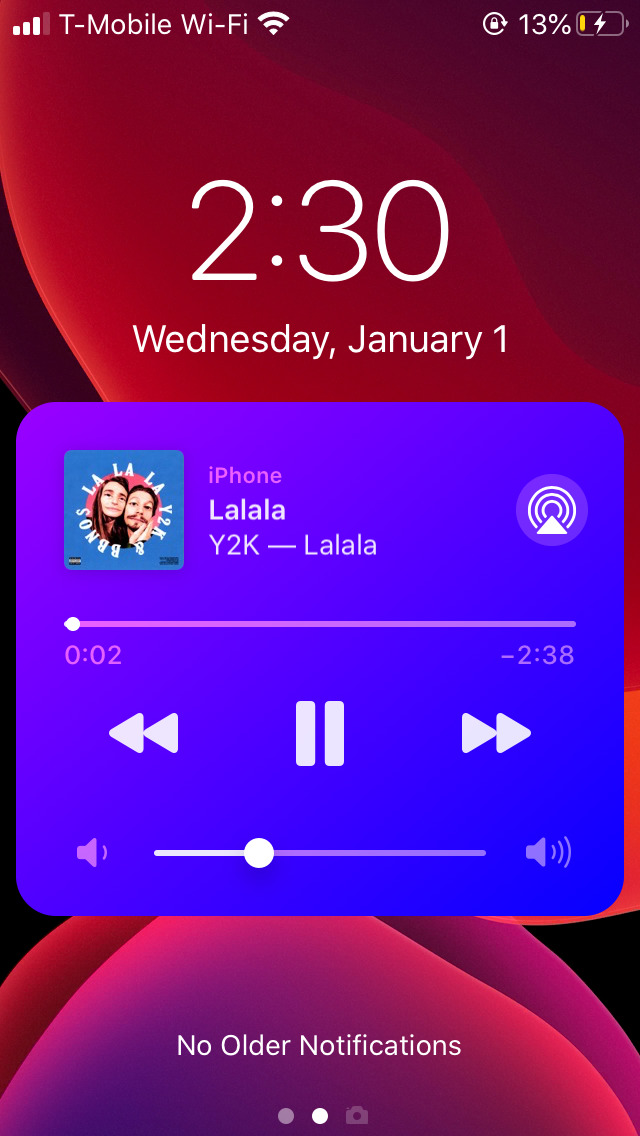Open the Lalala album artwork
Screen dimensions: 640x1136
pyautogui.click(x=124, y=510)
